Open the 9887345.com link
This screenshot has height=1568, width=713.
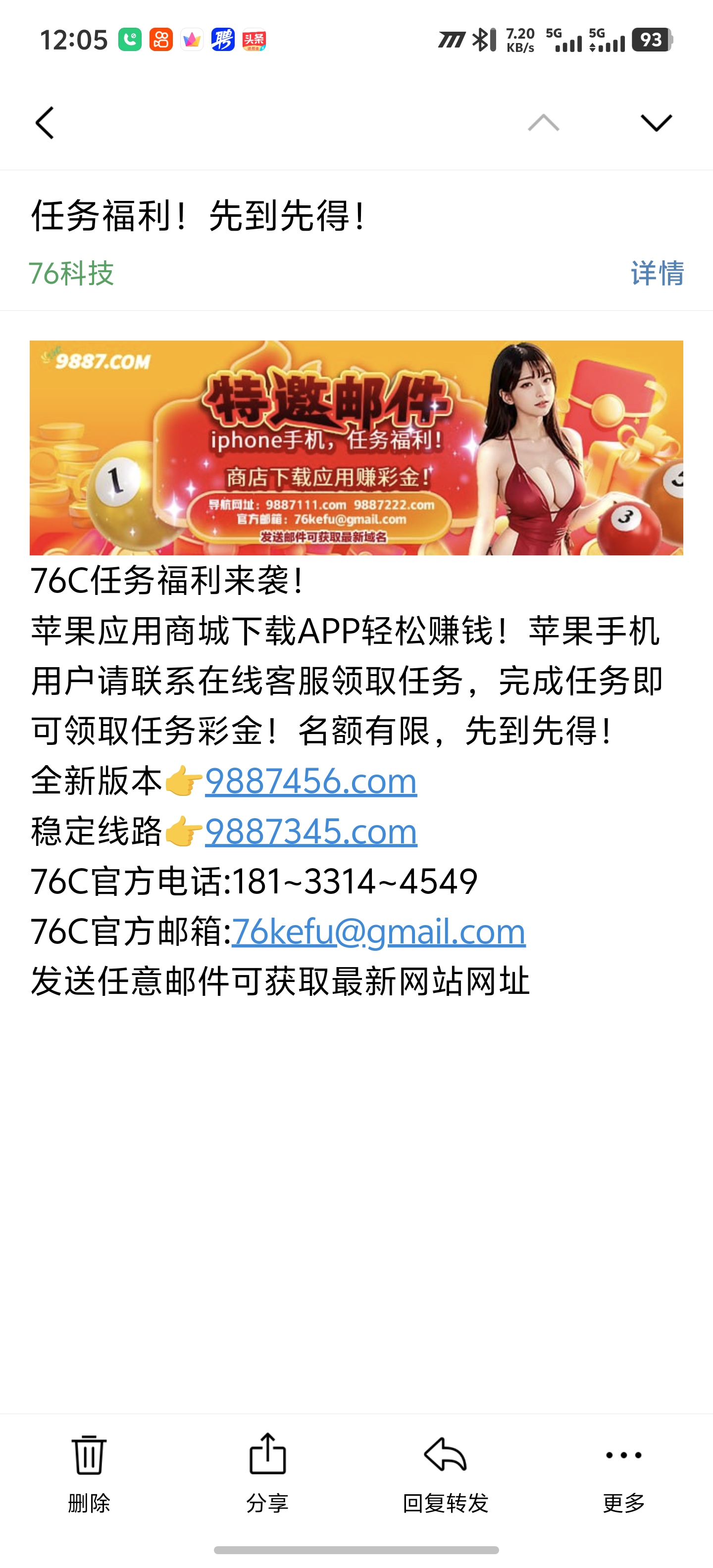pyautogui.click(x=310, y=831)
